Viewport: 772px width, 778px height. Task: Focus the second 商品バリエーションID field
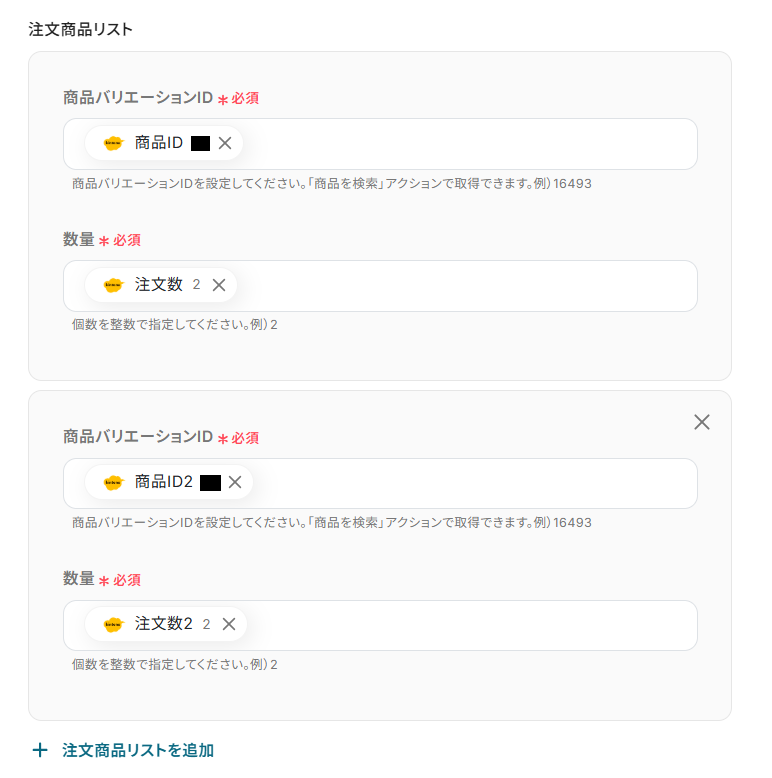(x=470, y=483)
